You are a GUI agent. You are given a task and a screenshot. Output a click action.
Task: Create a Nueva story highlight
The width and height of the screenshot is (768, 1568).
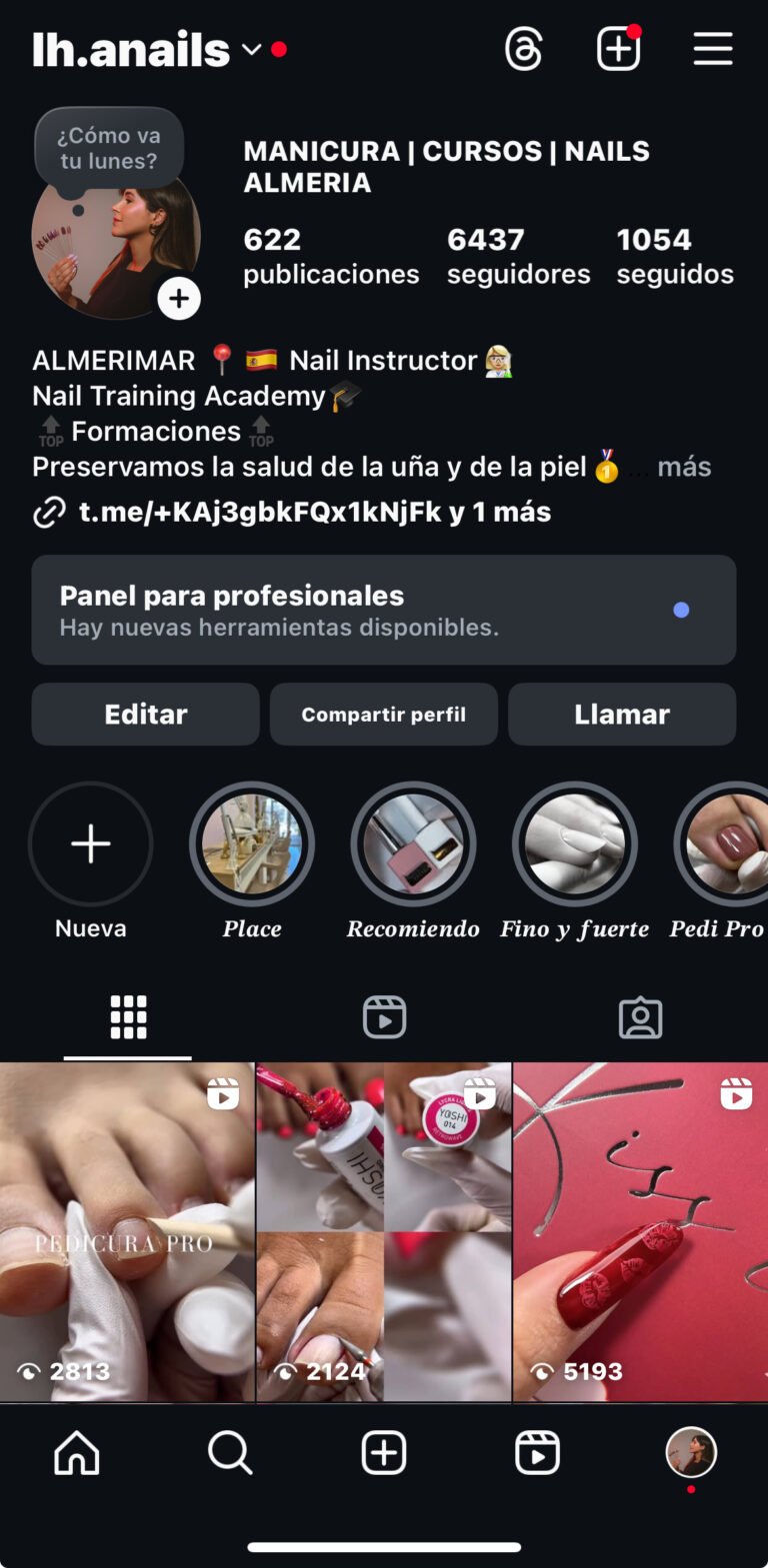(91, 844)
